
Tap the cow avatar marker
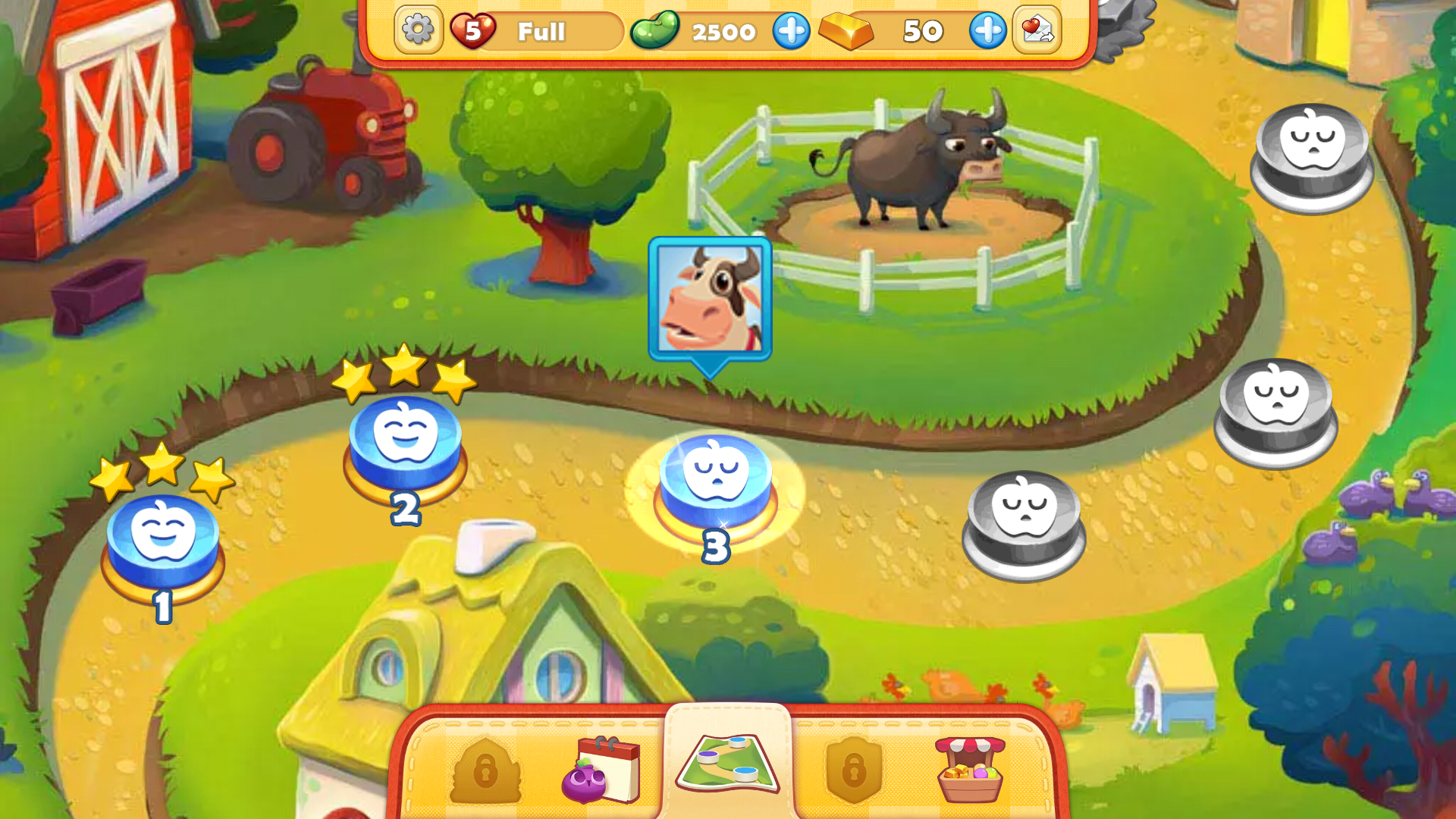click(x=710, y=299)
